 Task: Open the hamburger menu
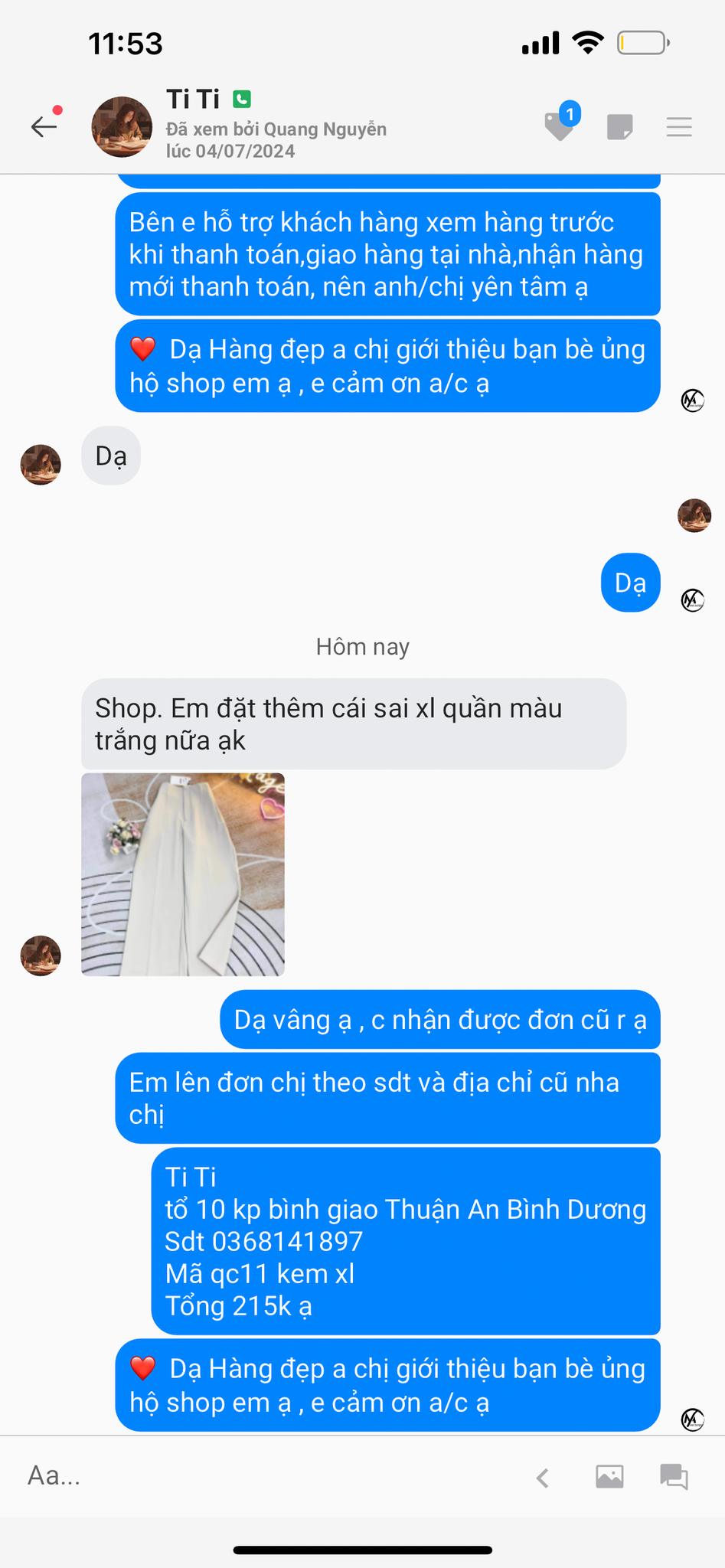679,127
